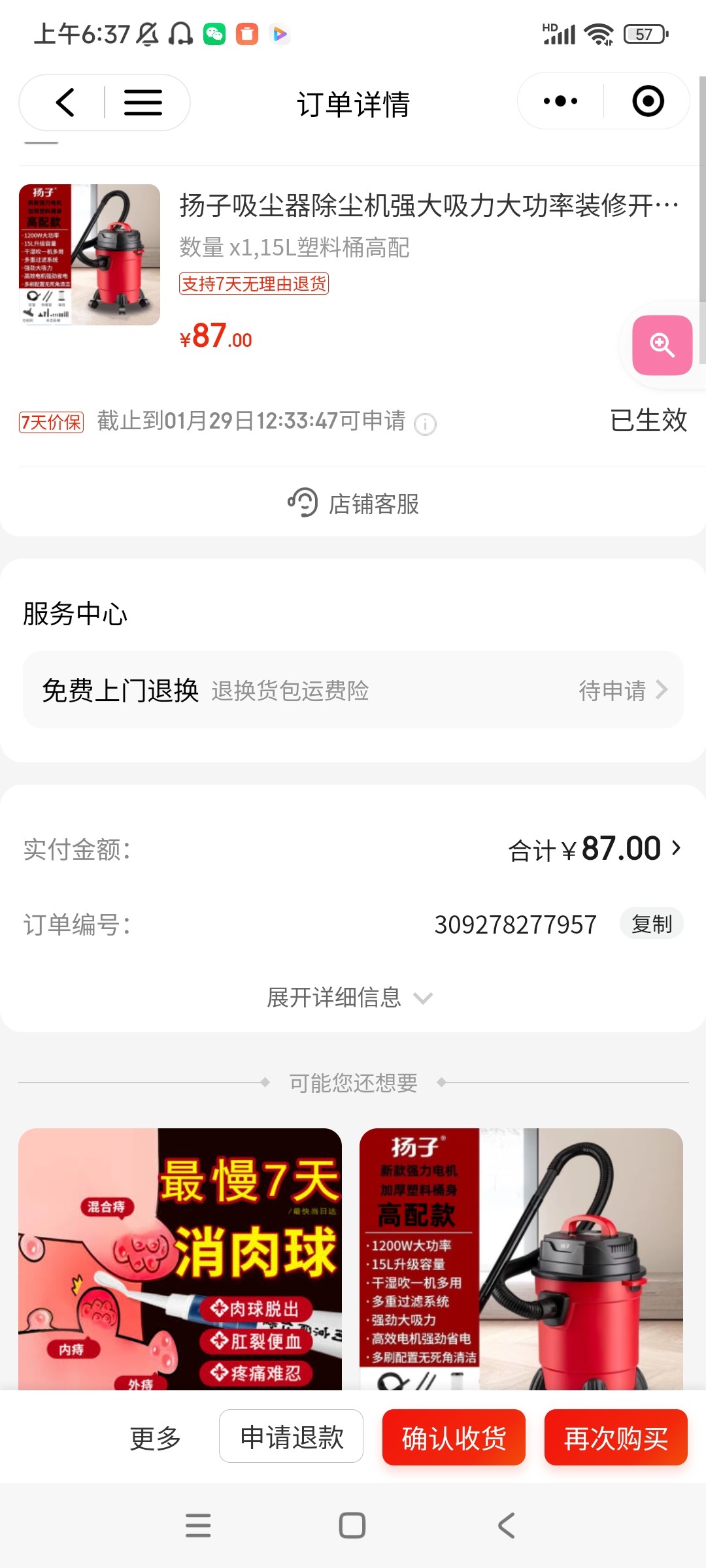This screenshot has width=706, height=1568.
Task: Close the mini program with the circle icon
Action: [648, 101]
